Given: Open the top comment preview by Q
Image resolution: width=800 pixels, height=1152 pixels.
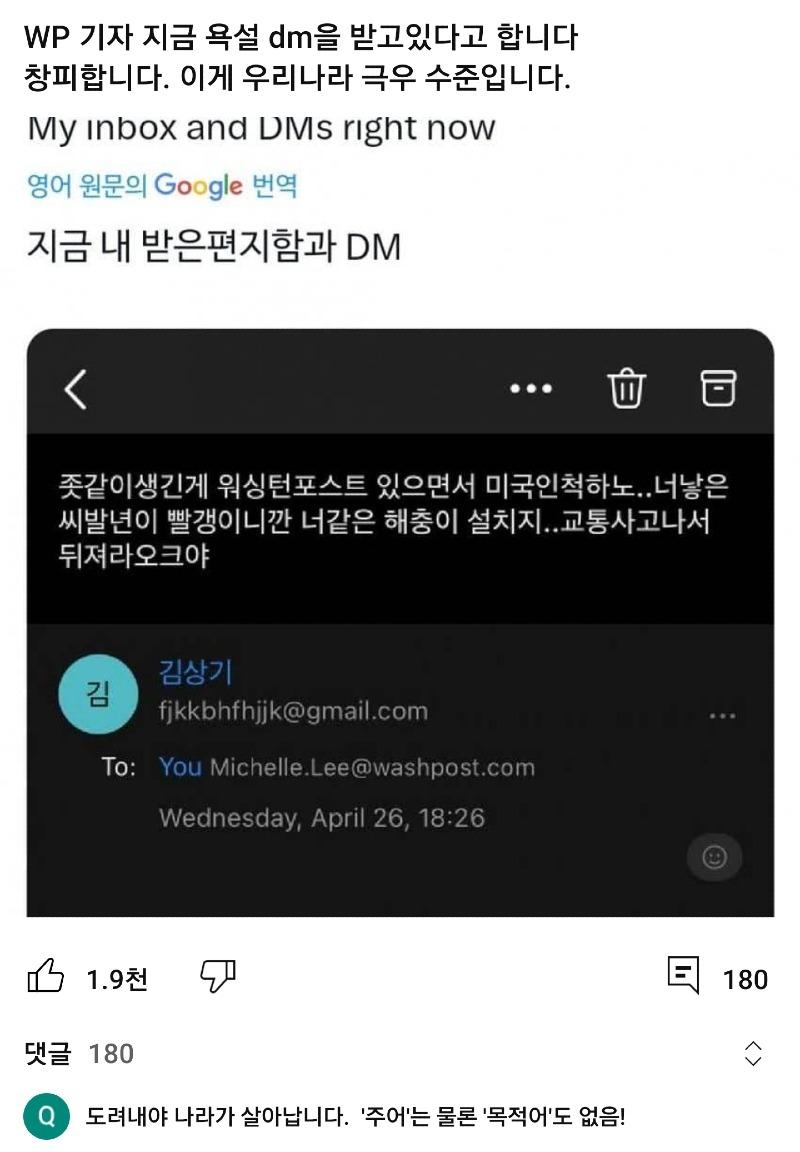Looking at the screenshot, I should coord(355,1116).
